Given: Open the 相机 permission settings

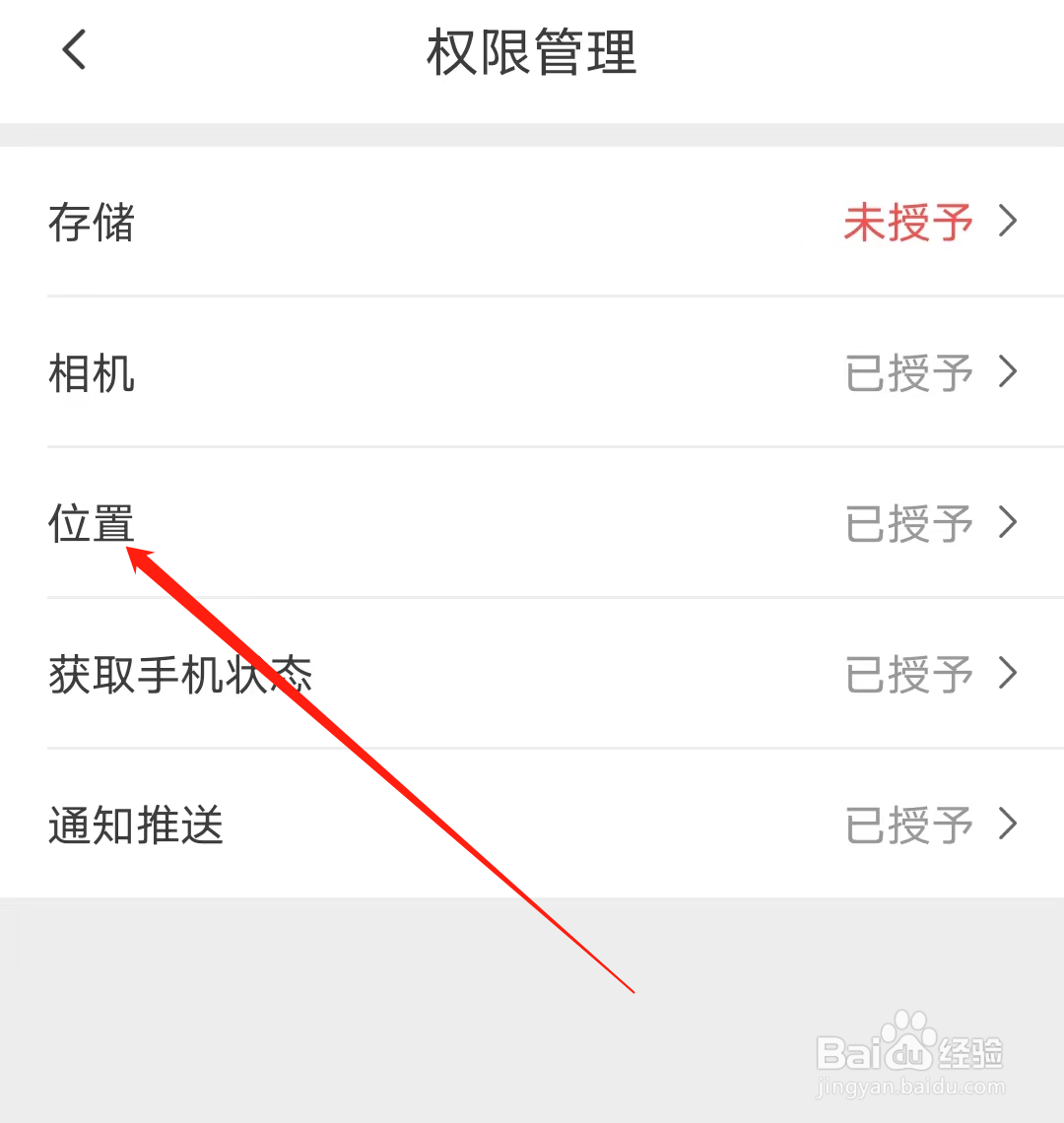Looking at the screenshot, I should [x=532, y=373].
